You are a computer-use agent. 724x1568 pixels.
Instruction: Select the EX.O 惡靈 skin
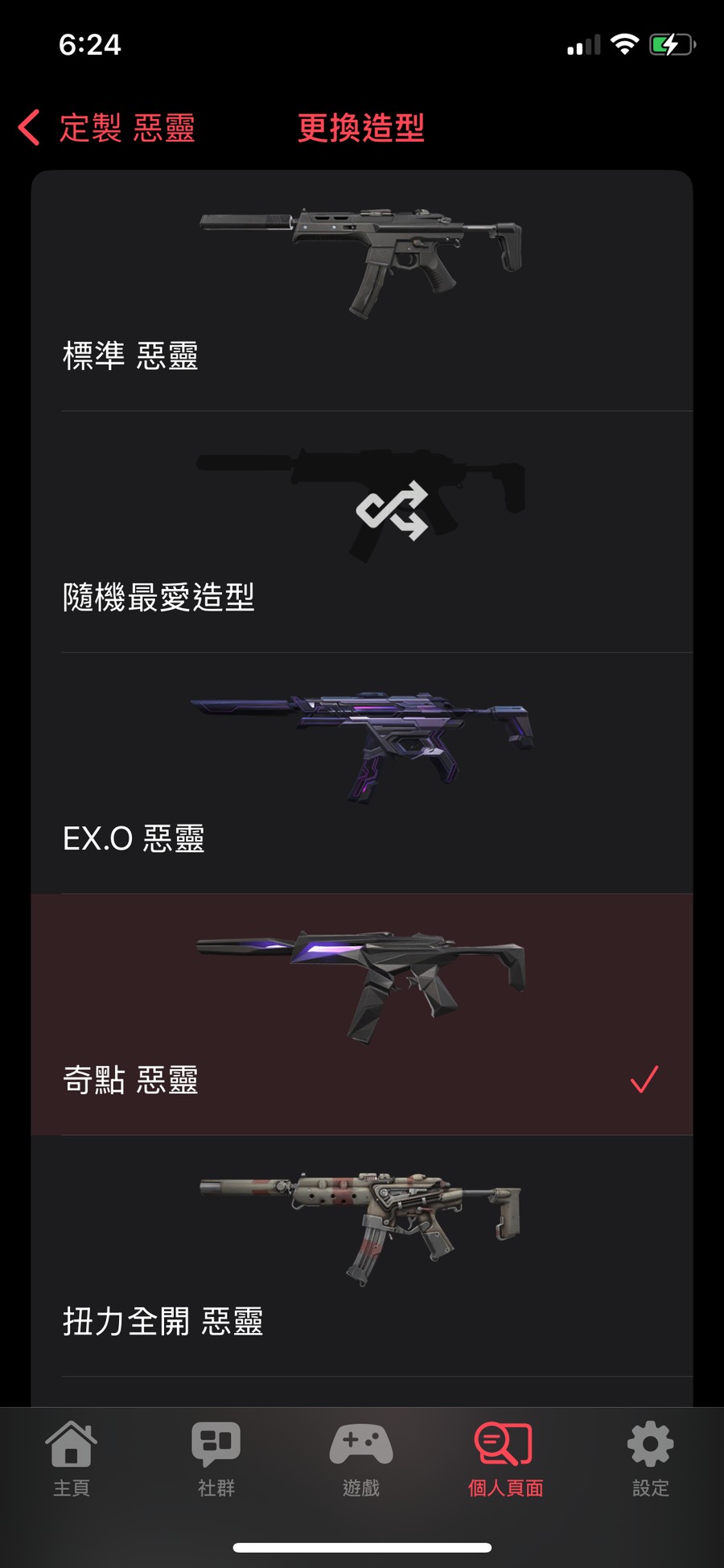[362, 774]
